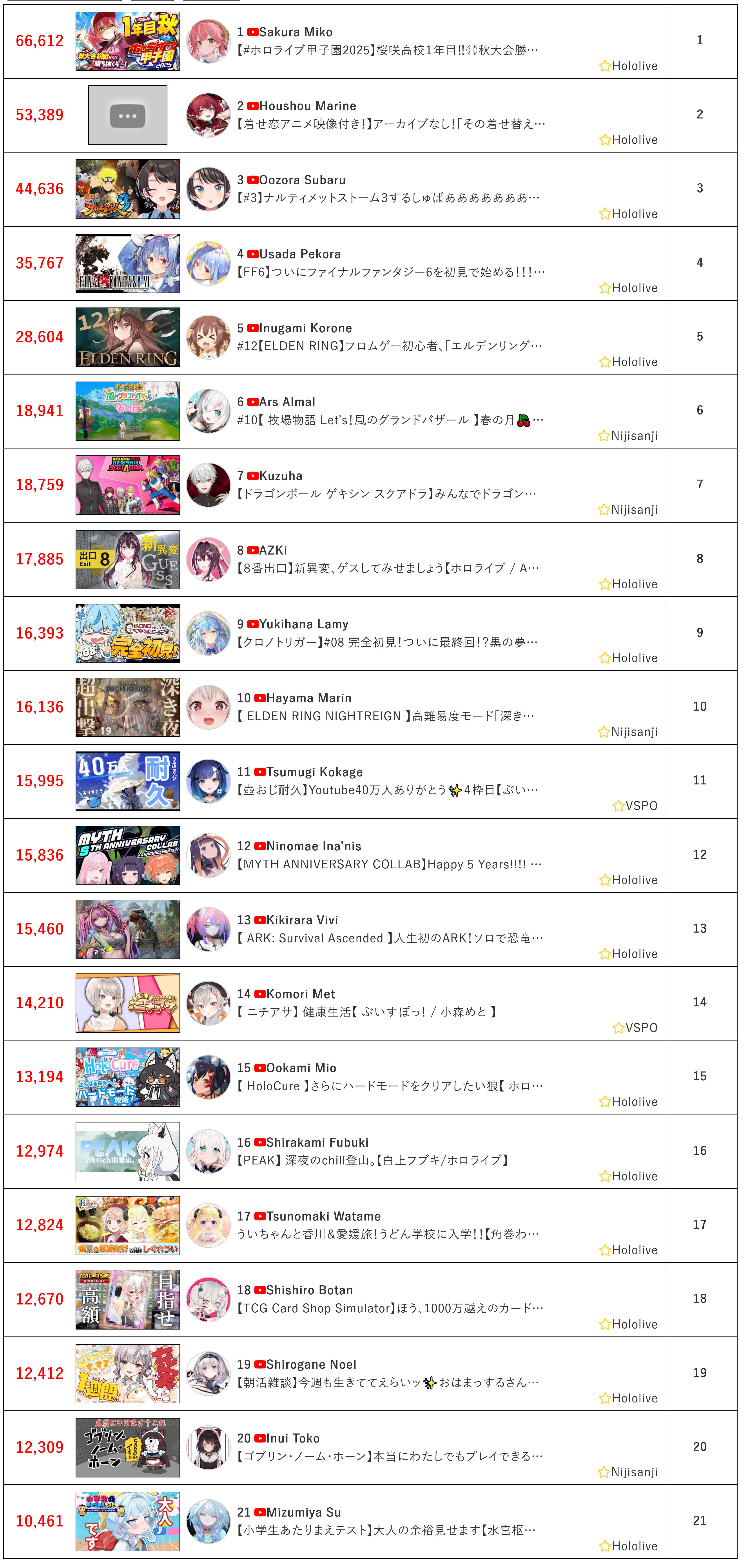The height and width of the screenshot is (1568, 747).
Task: Open Ninomae Ina'nis Myth Anniversary thumbnail
Action: point(128,855)
